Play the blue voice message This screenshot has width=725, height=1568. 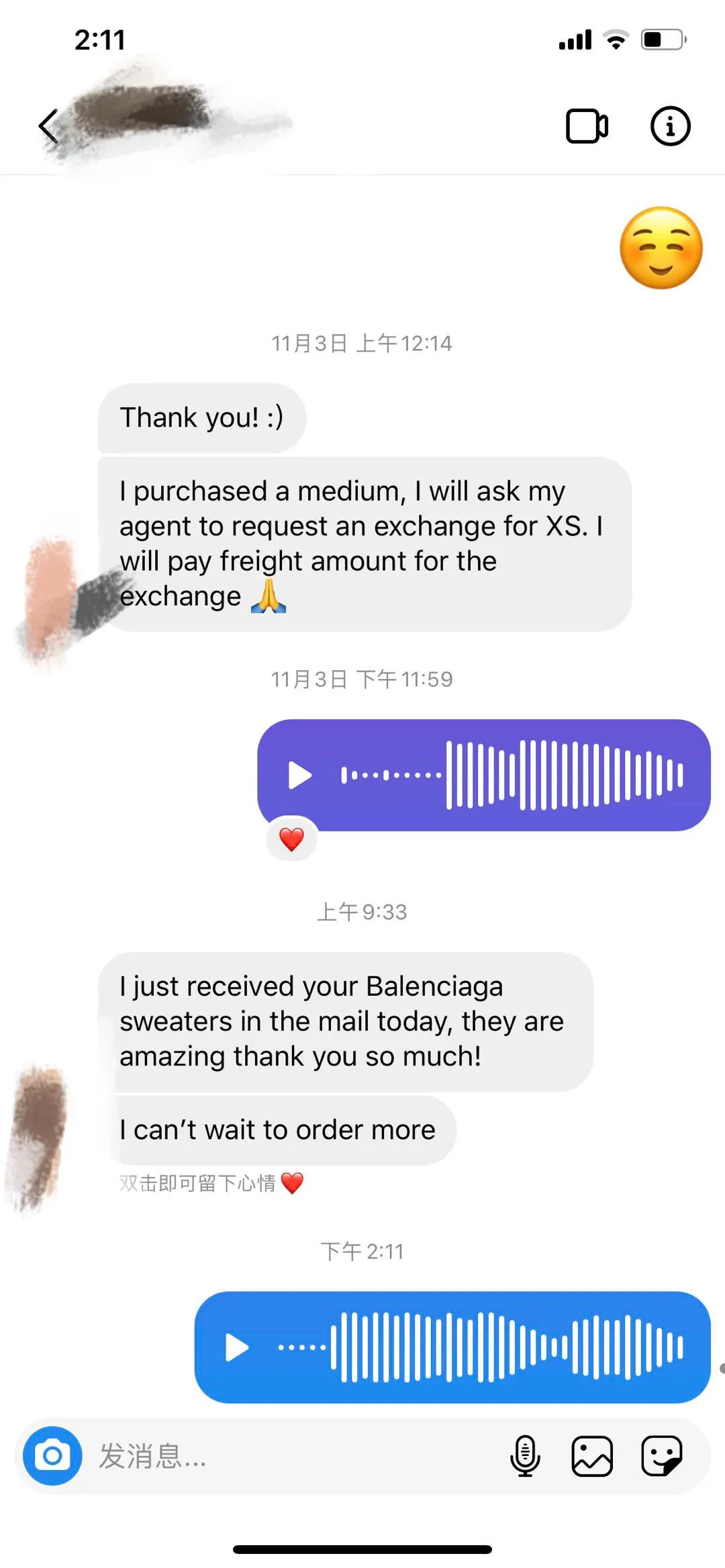click(236, 1347)
